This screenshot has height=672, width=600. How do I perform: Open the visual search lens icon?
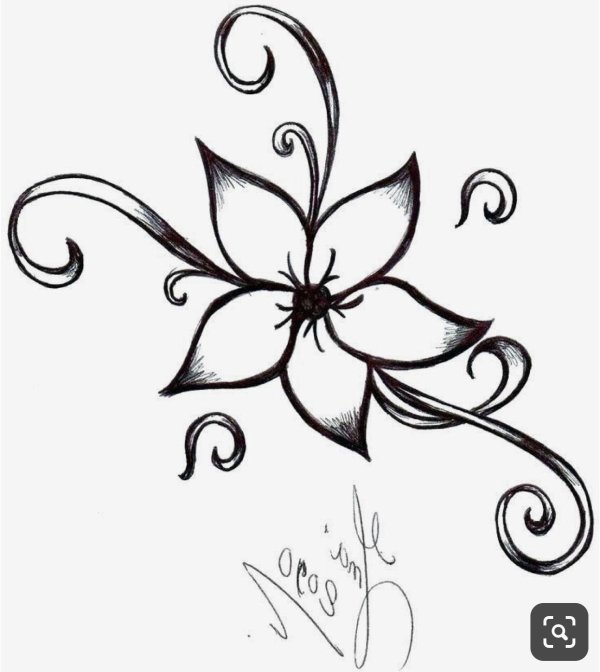tap(559, 631)
